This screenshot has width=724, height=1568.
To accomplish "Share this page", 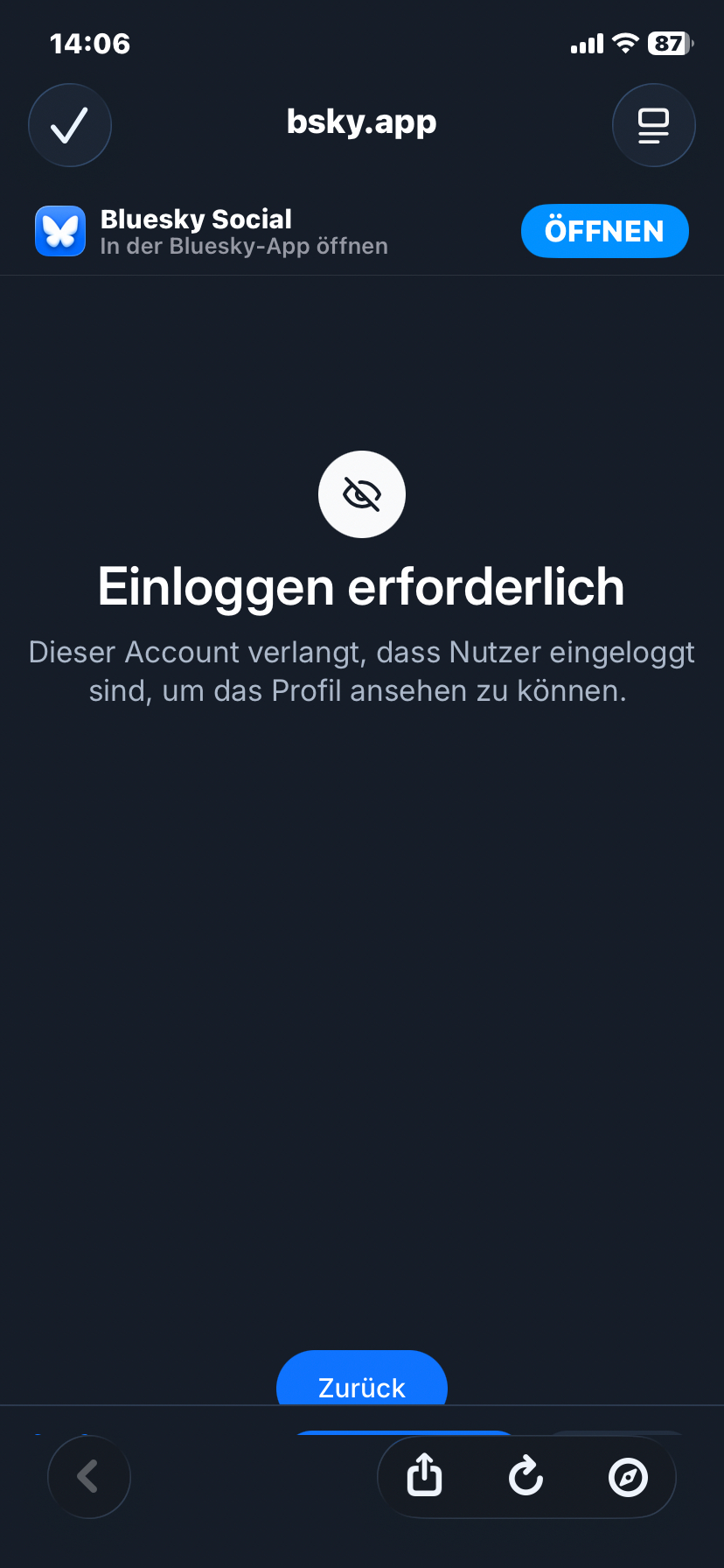I will (x=425, y=1477).
